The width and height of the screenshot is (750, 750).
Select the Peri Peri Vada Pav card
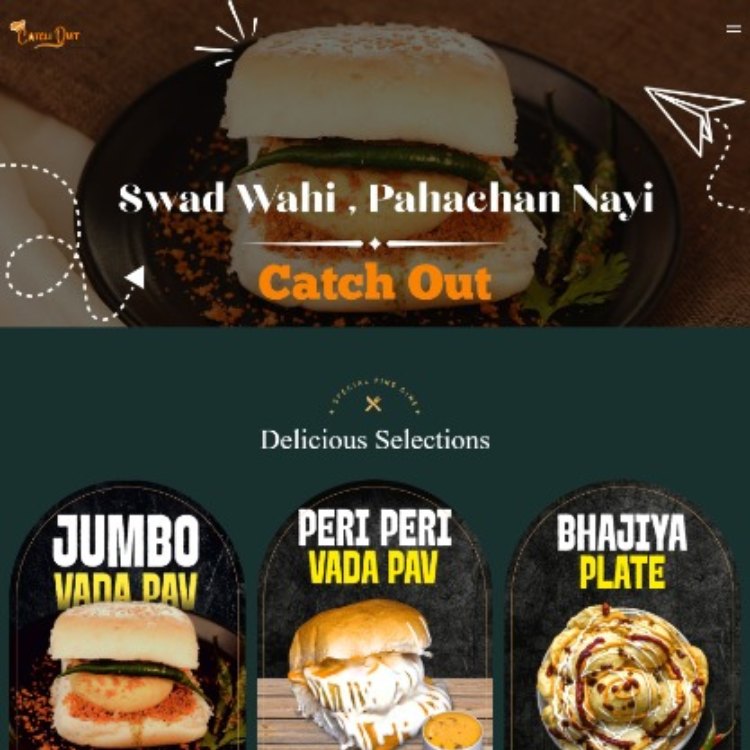click(375, 620)
